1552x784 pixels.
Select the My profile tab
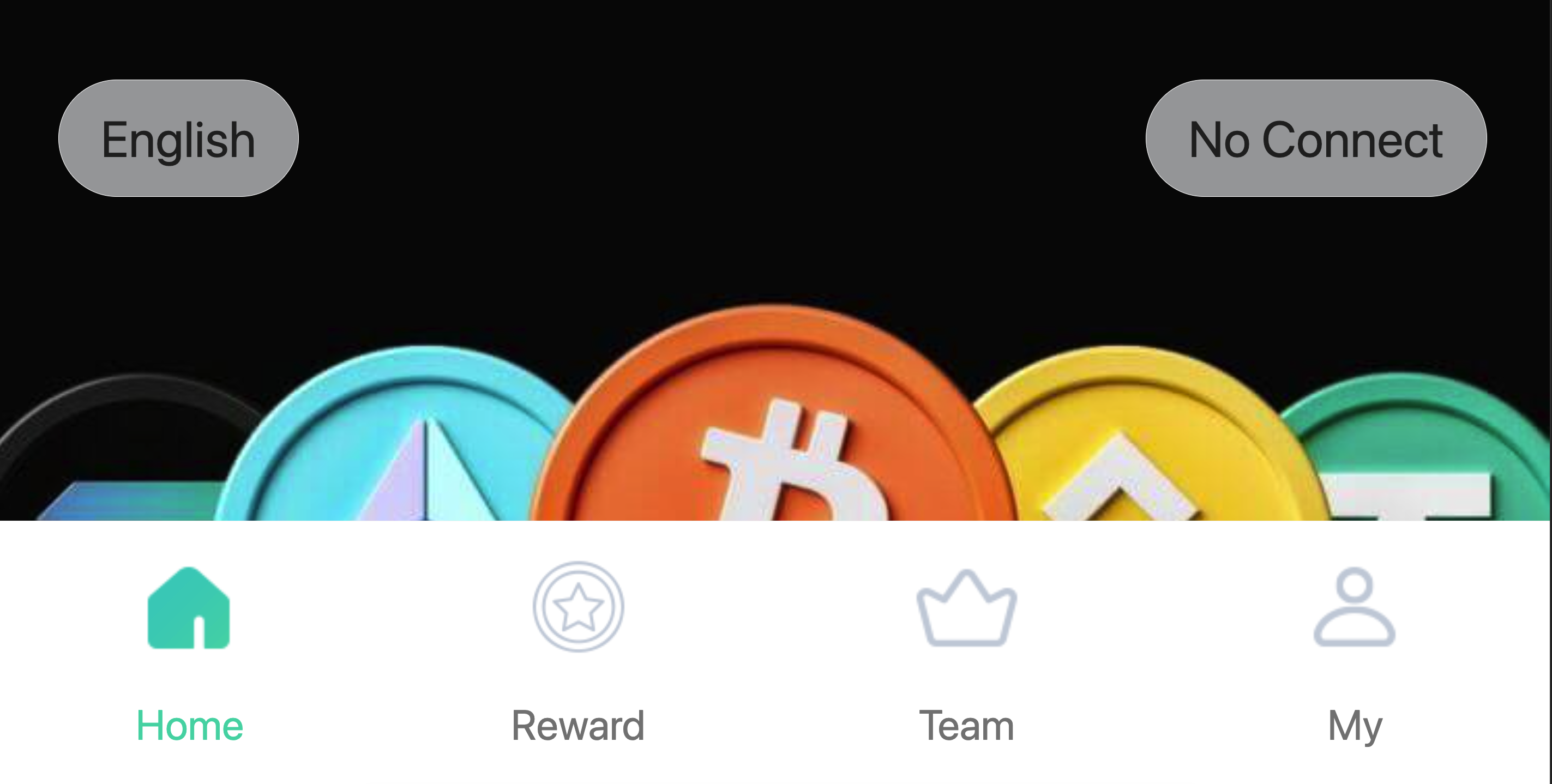coord(1355,653)
